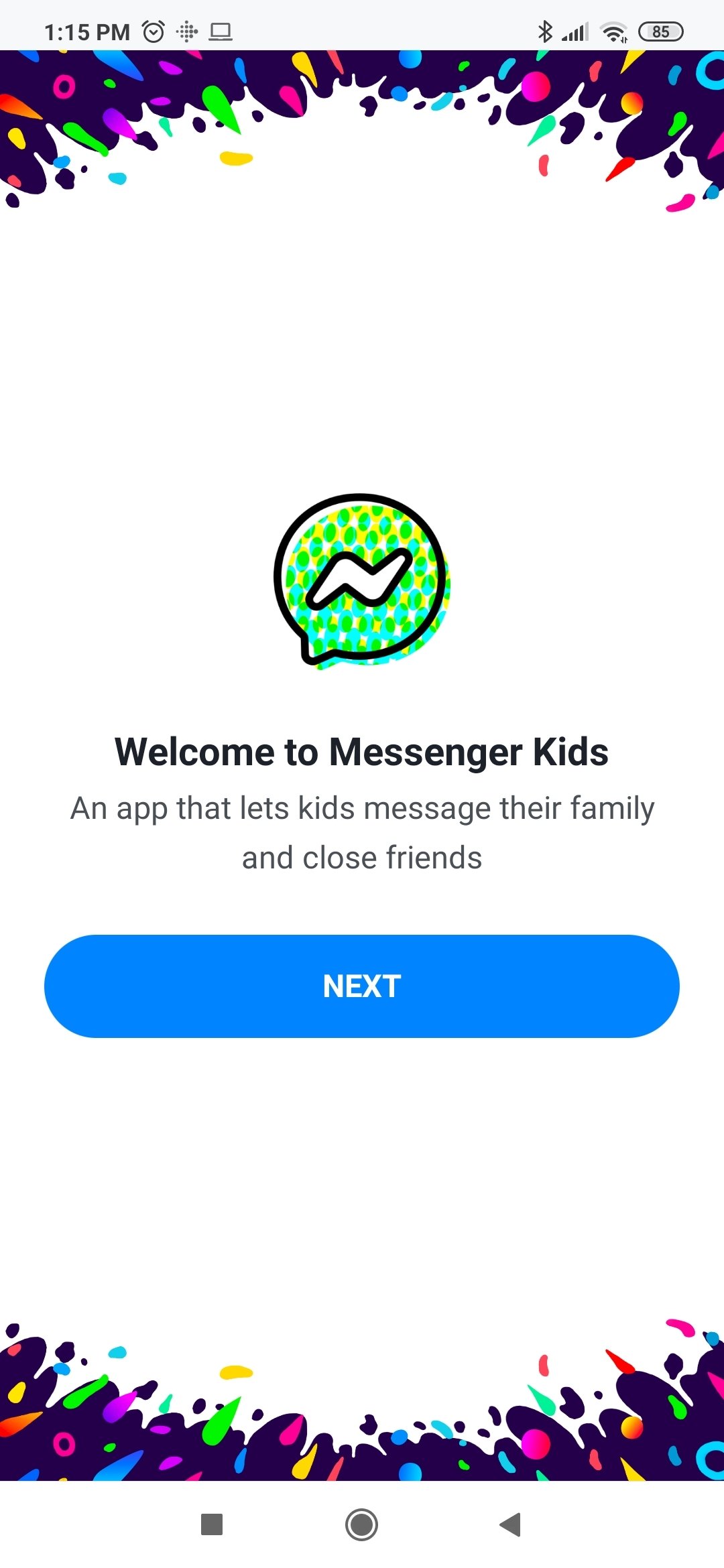Viewport: 724px width, 1568px height.
Task: Tap the blue NEXT button
Action: click(x=362, y=986)
